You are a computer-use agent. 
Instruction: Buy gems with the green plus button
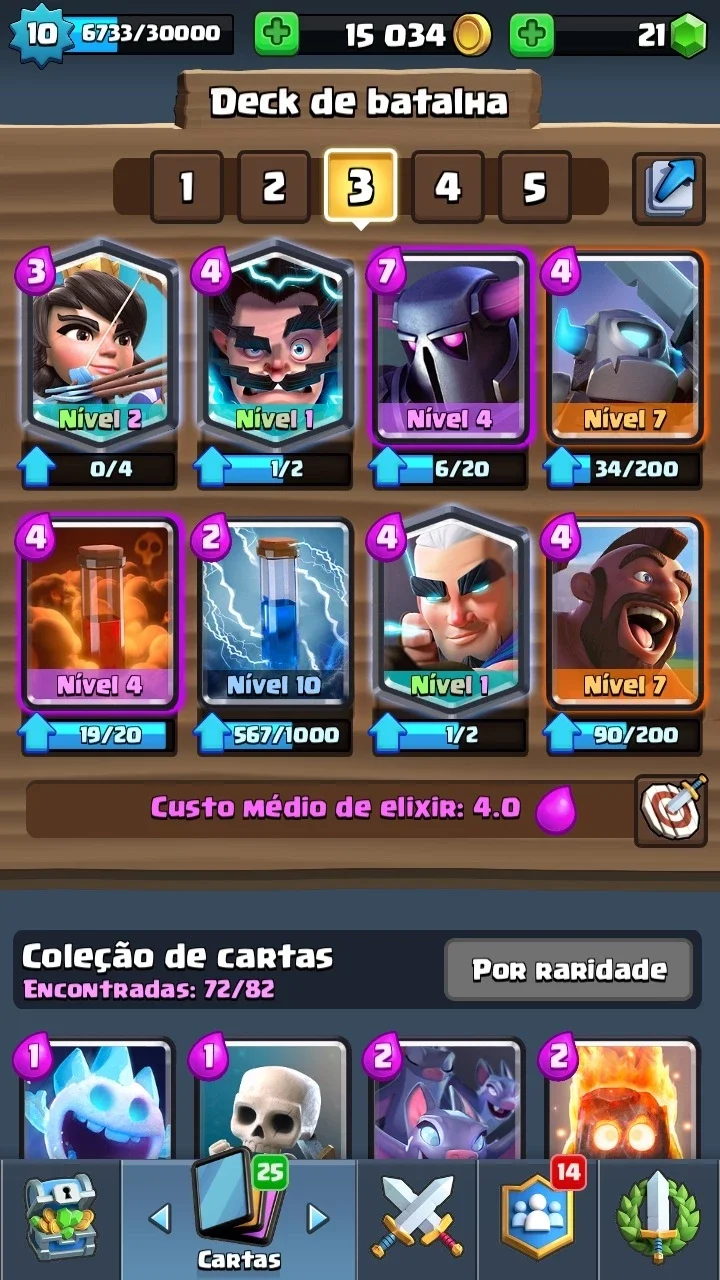click(x=532, y=35)
